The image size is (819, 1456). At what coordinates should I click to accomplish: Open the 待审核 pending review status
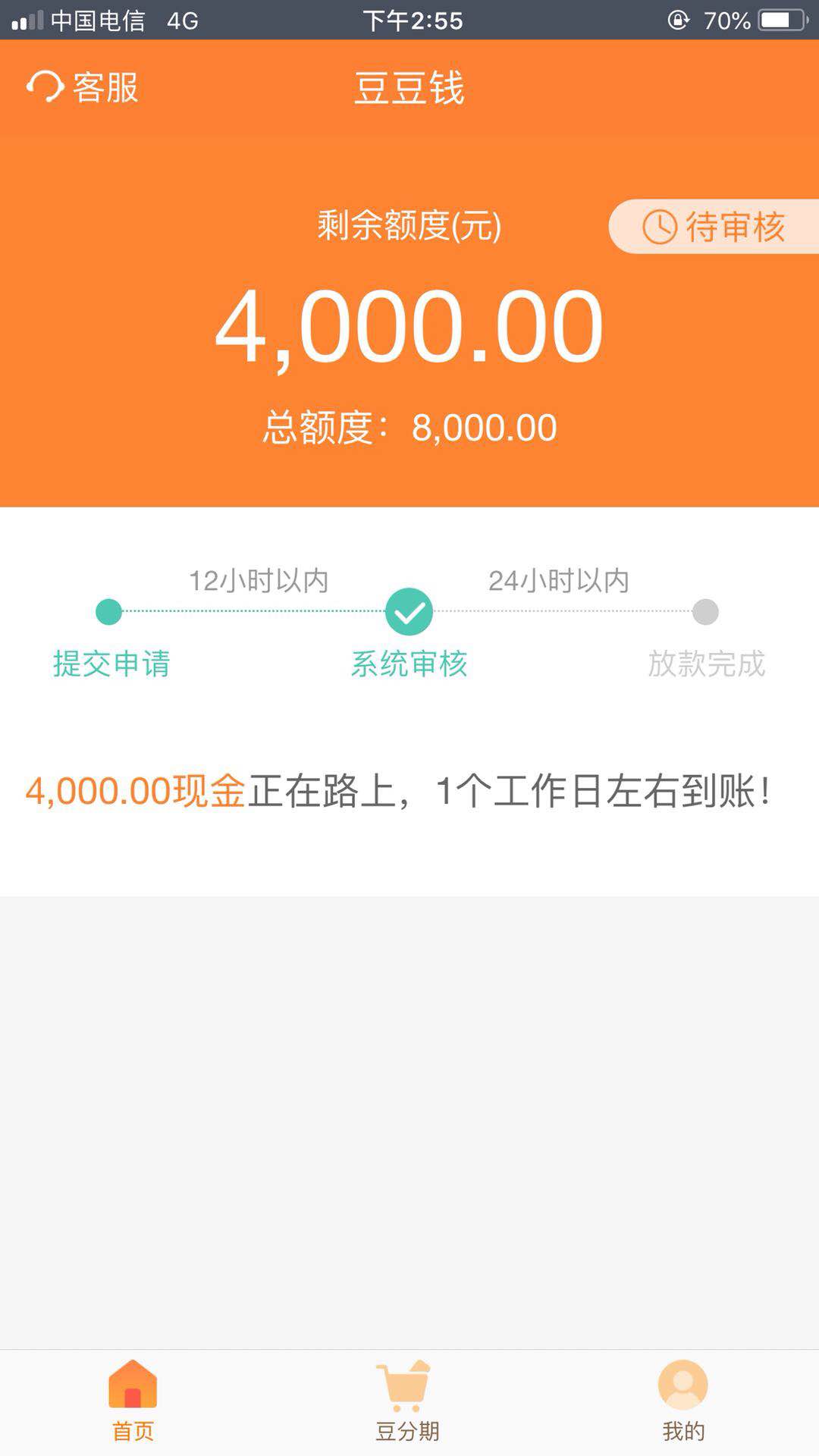click(x=714, y=227)
